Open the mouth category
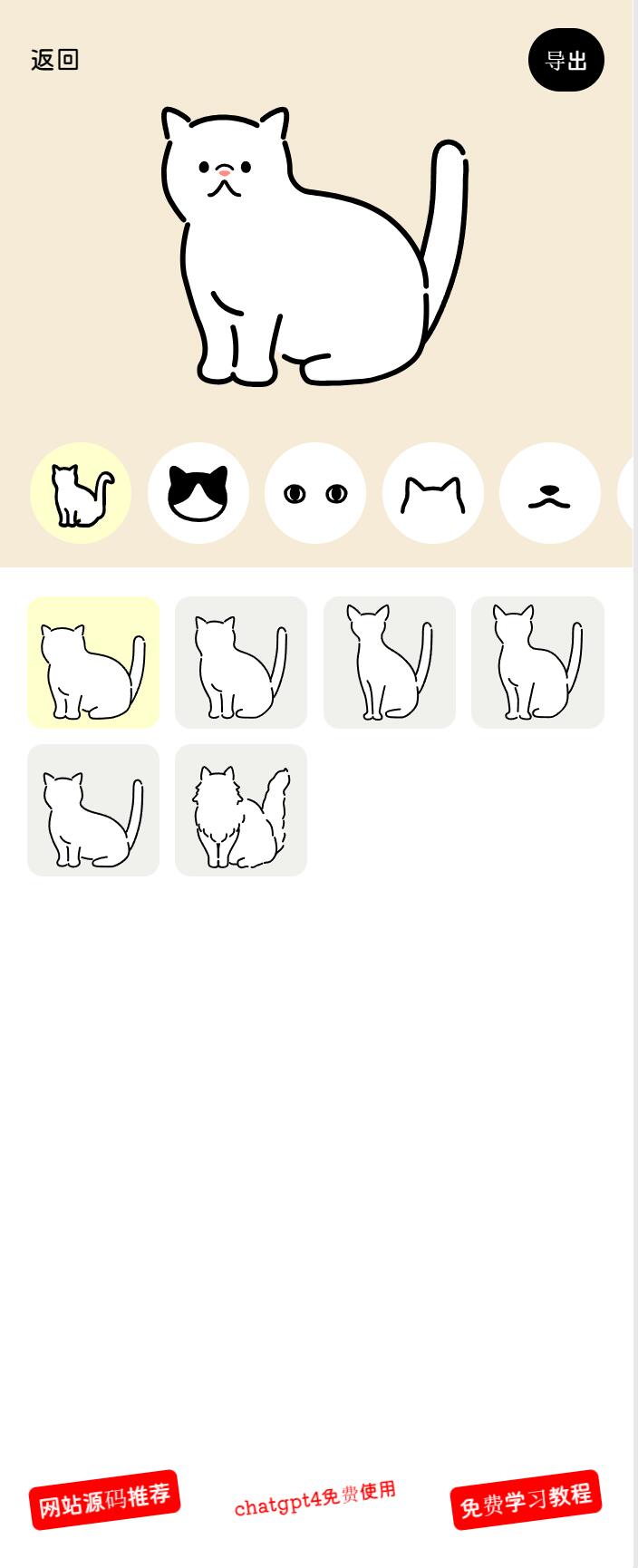Viewport: 638px width, 1568px height. point(550,493)
